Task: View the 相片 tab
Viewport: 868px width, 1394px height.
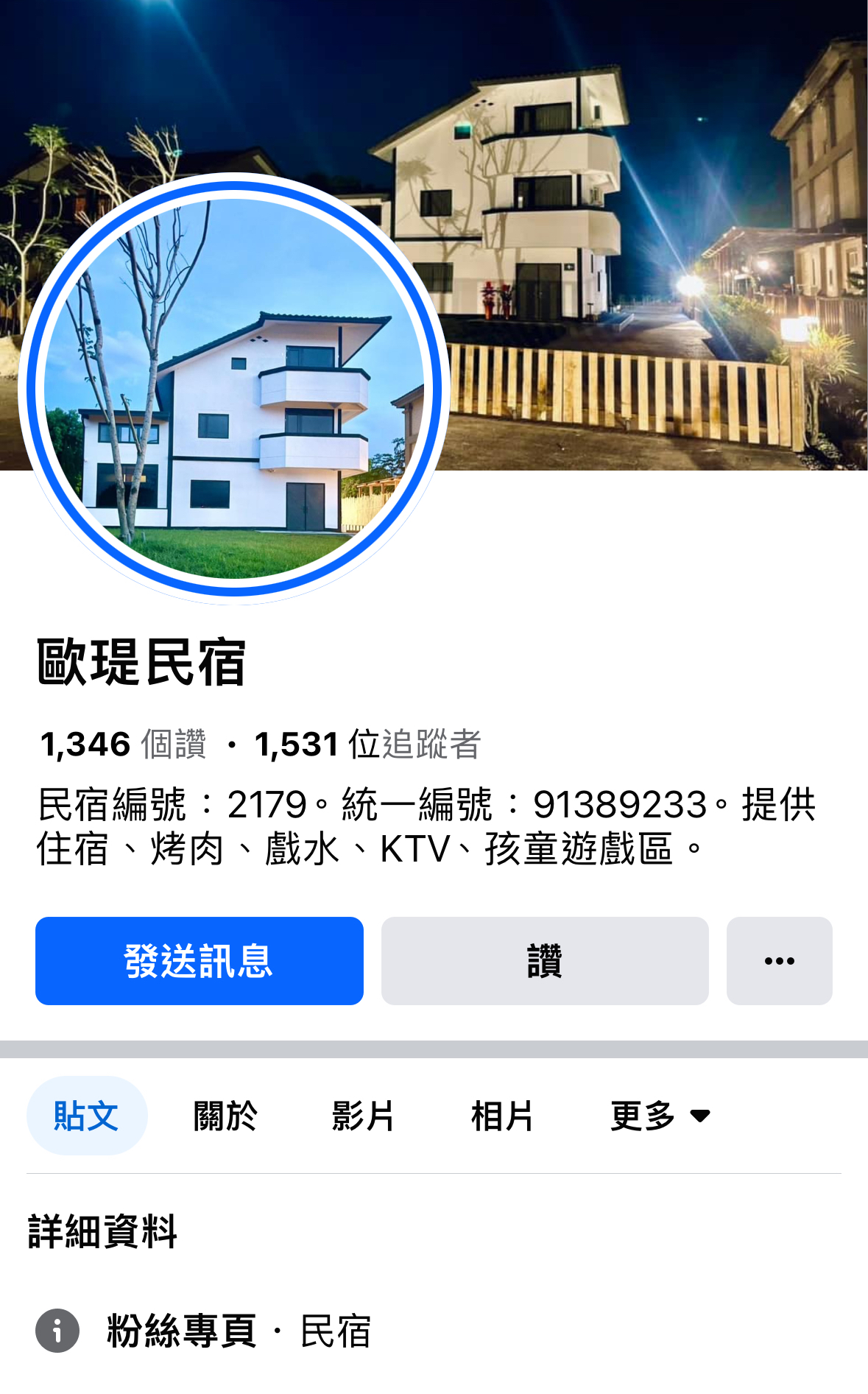Action: (x=502, y=1115)
